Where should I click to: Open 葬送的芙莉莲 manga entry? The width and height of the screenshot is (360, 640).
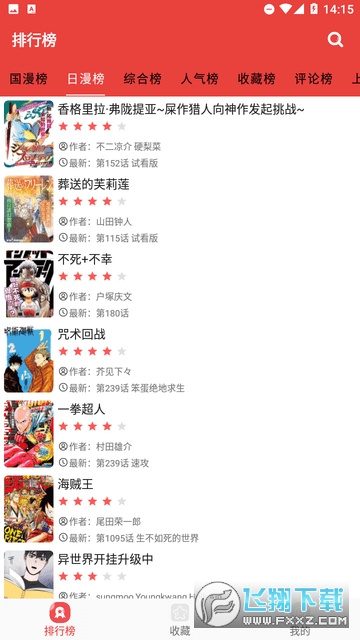click(180, 209)
